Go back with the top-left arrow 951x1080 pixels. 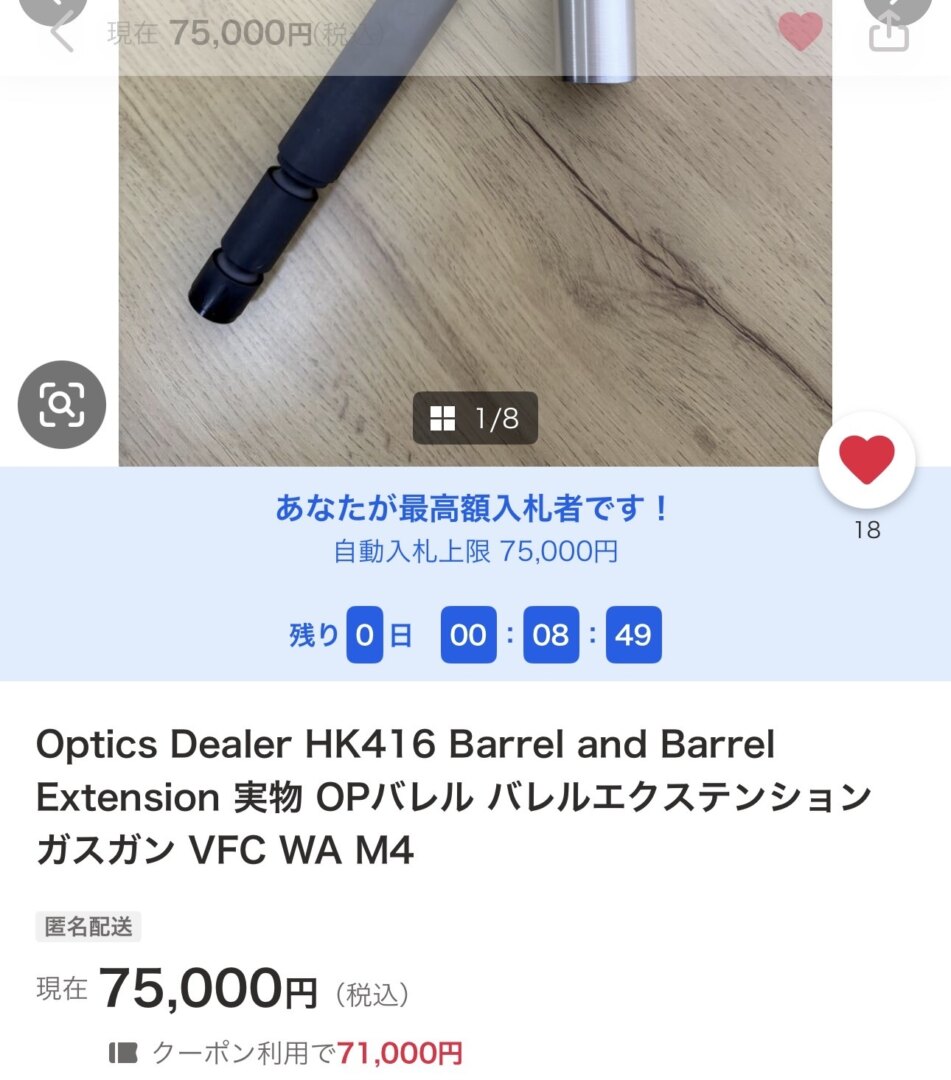[62, 31]
